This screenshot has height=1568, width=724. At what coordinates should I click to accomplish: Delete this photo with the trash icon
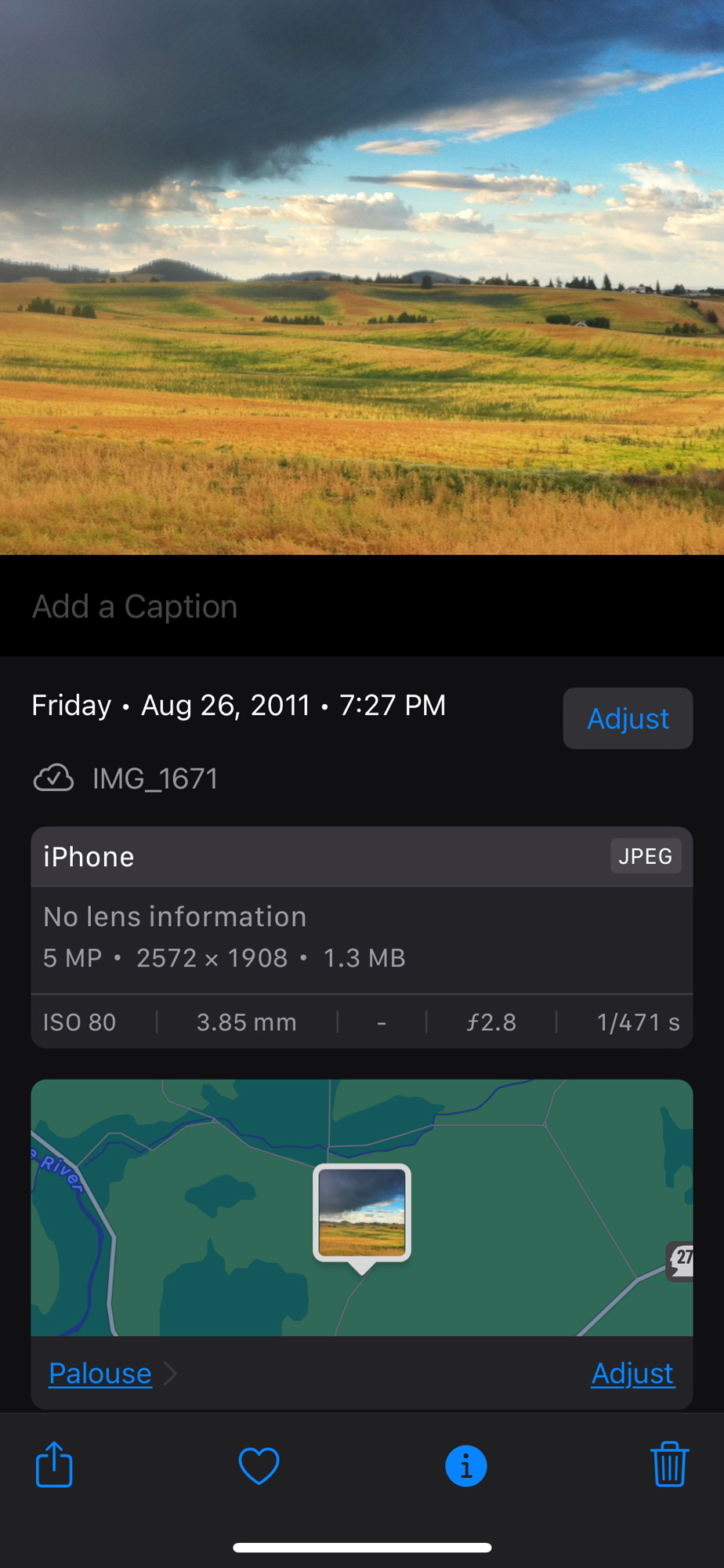click(669, 1464)
